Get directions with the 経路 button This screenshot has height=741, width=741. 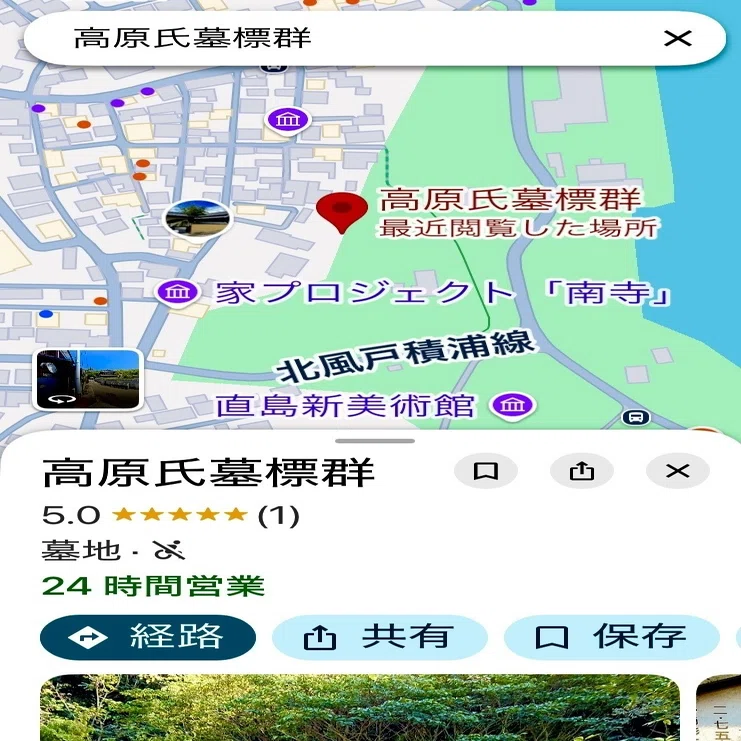[148, 637]
